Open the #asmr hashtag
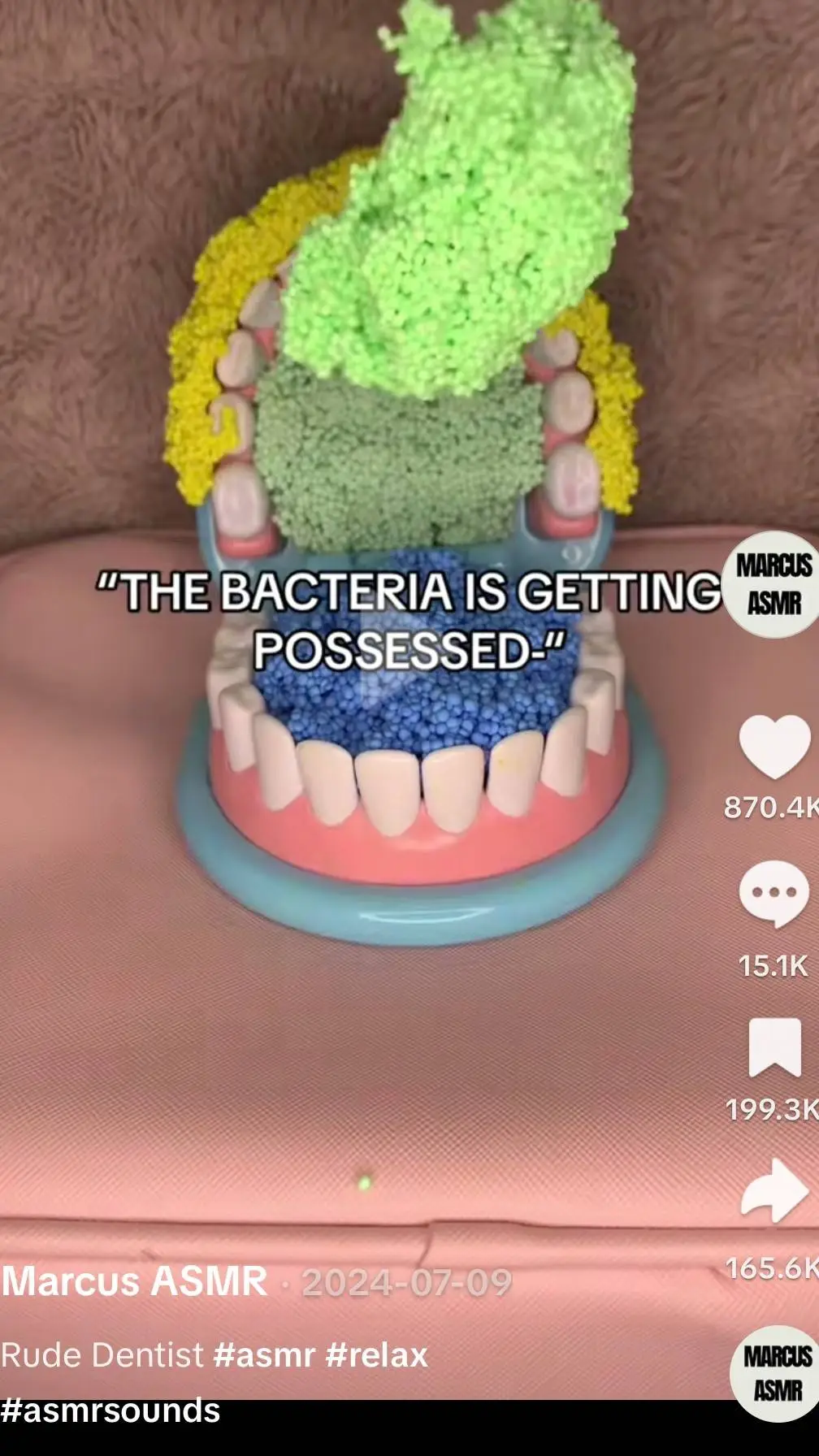Image resolution: width=819 pixels, height=1456 pixels. point(264,1355)
